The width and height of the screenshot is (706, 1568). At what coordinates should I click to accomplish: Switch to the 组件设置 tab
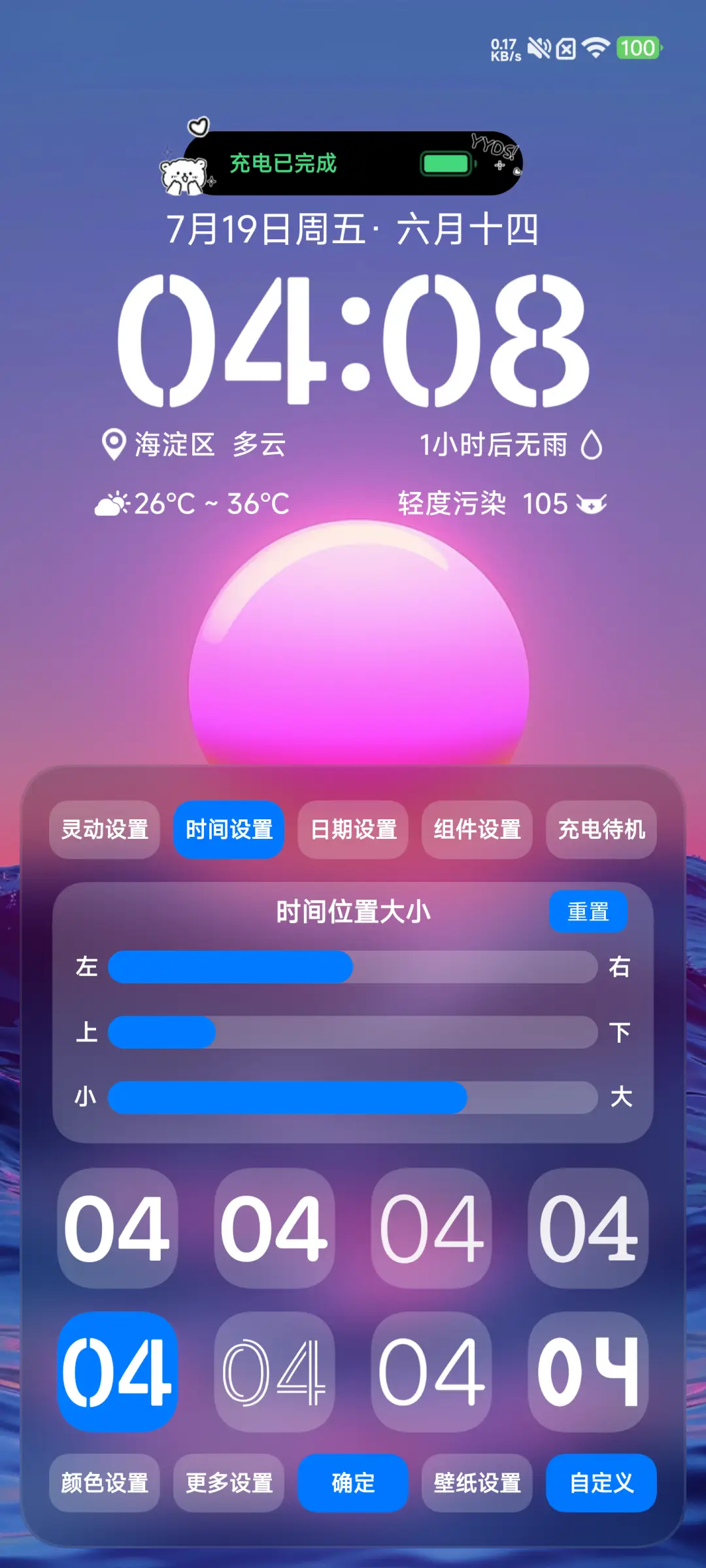477,830
